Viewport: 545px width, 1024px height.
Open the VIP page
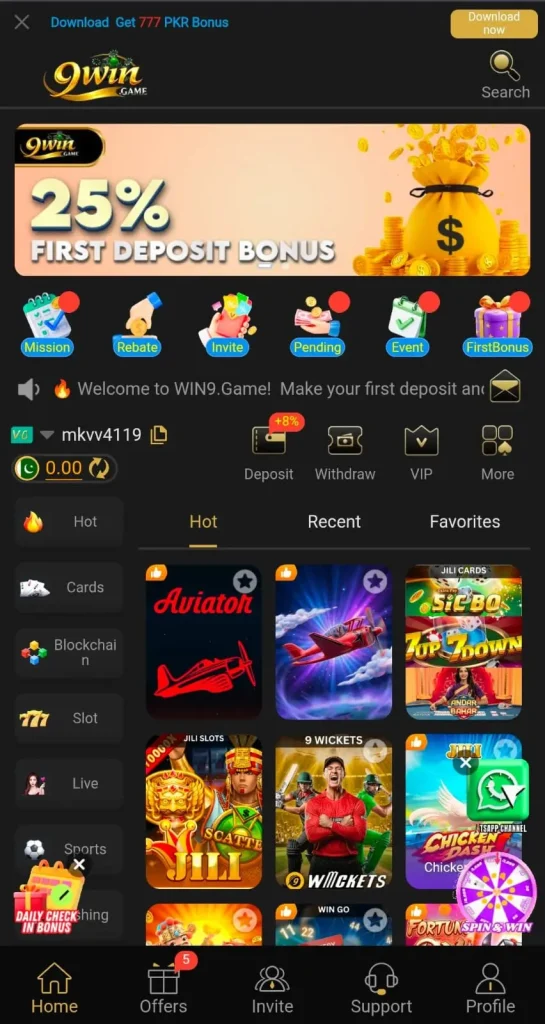tap(421, 453)
